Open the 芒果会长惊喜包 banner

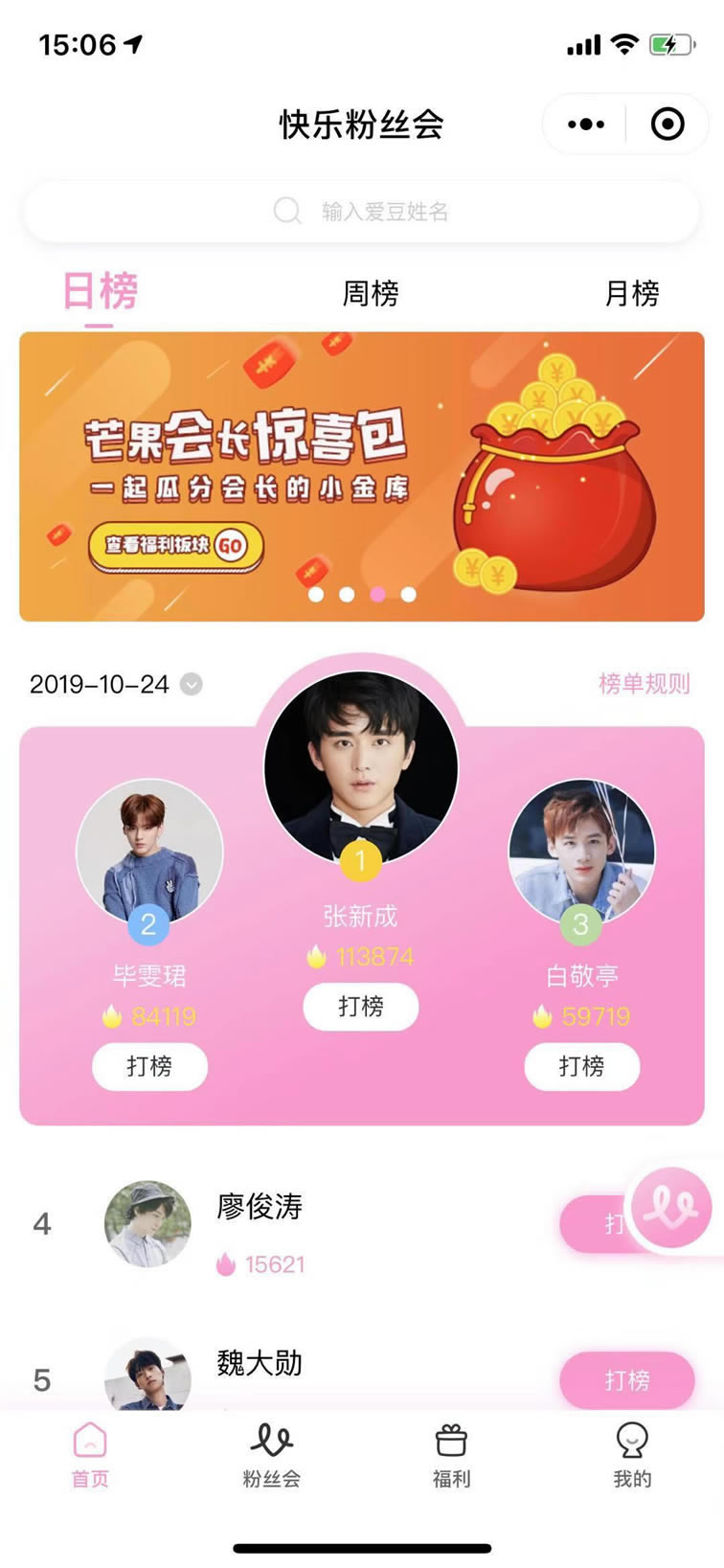tap(362, 476)
